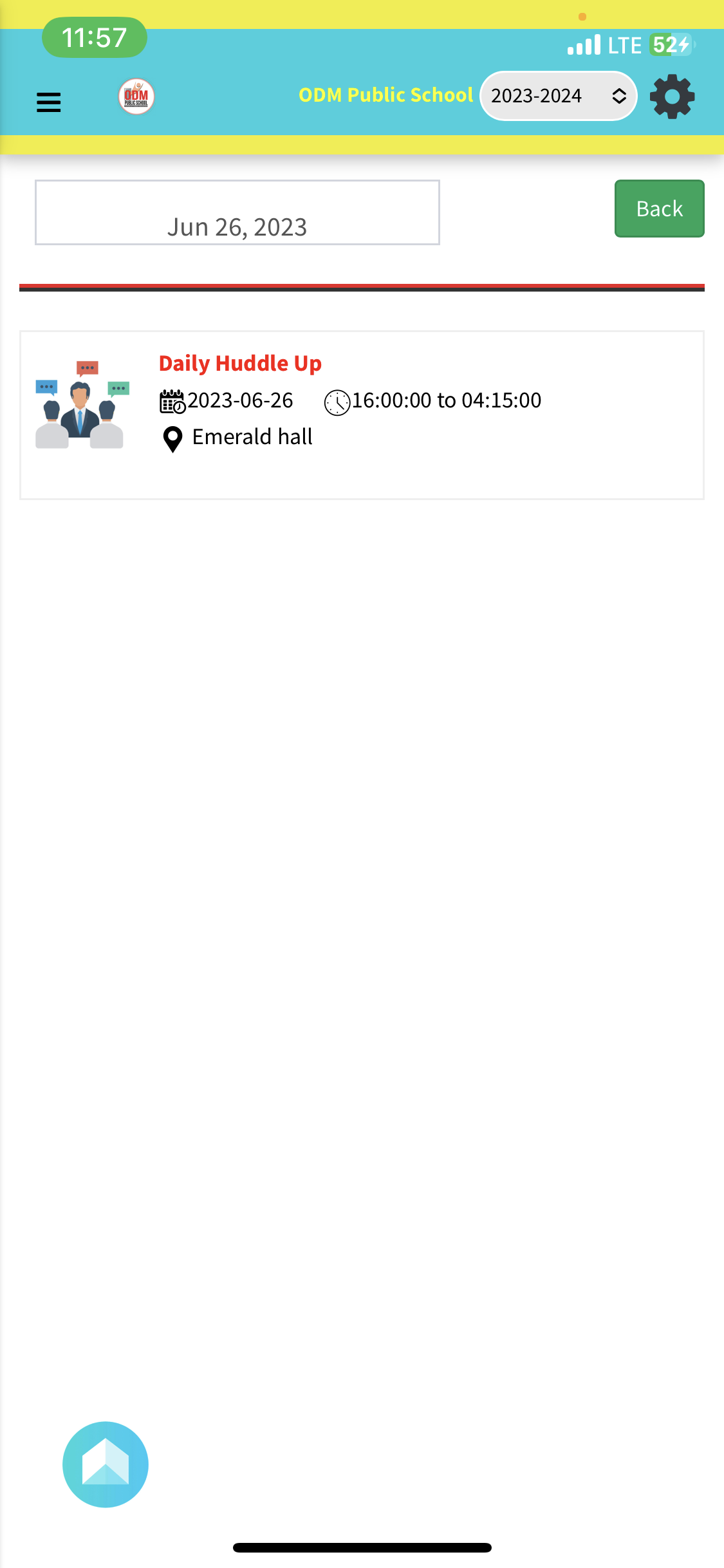Image resolution: width=724 pixels, height=1568 pixels.
Task: Open the settings gear icon
Action: 672,97
